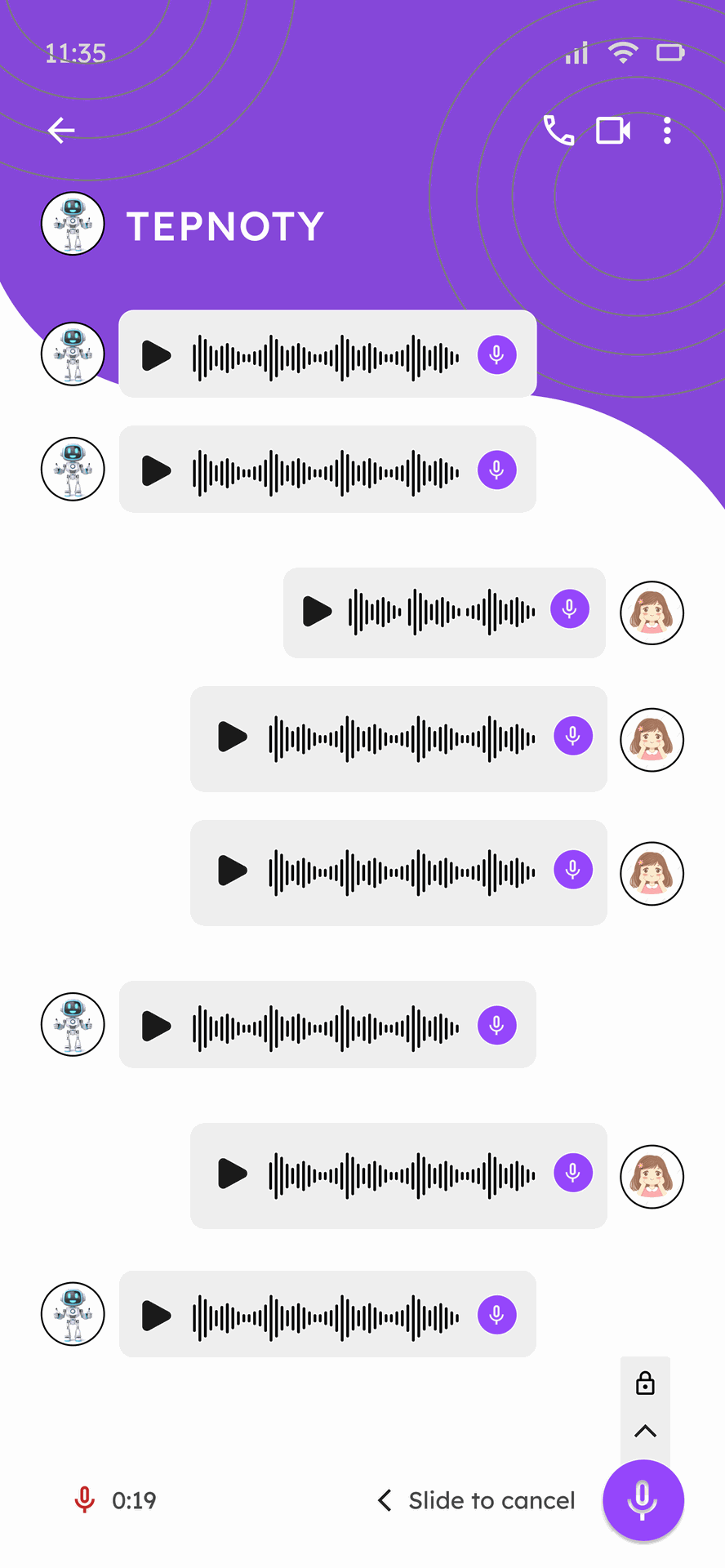The height and width of the screenshot is (1568, 725).
Task: Play the second voice message from TEPNOTY
Action: tap(156, 470)
